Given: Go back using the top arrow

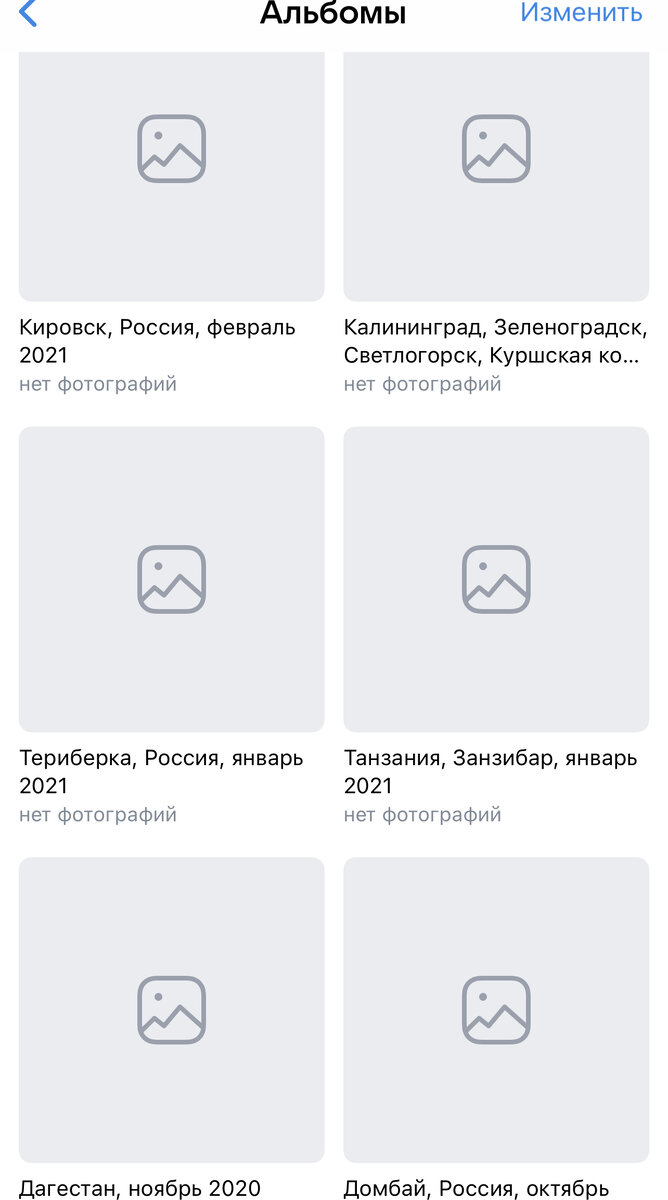Looking at the screenshot, I should point(28,13).
